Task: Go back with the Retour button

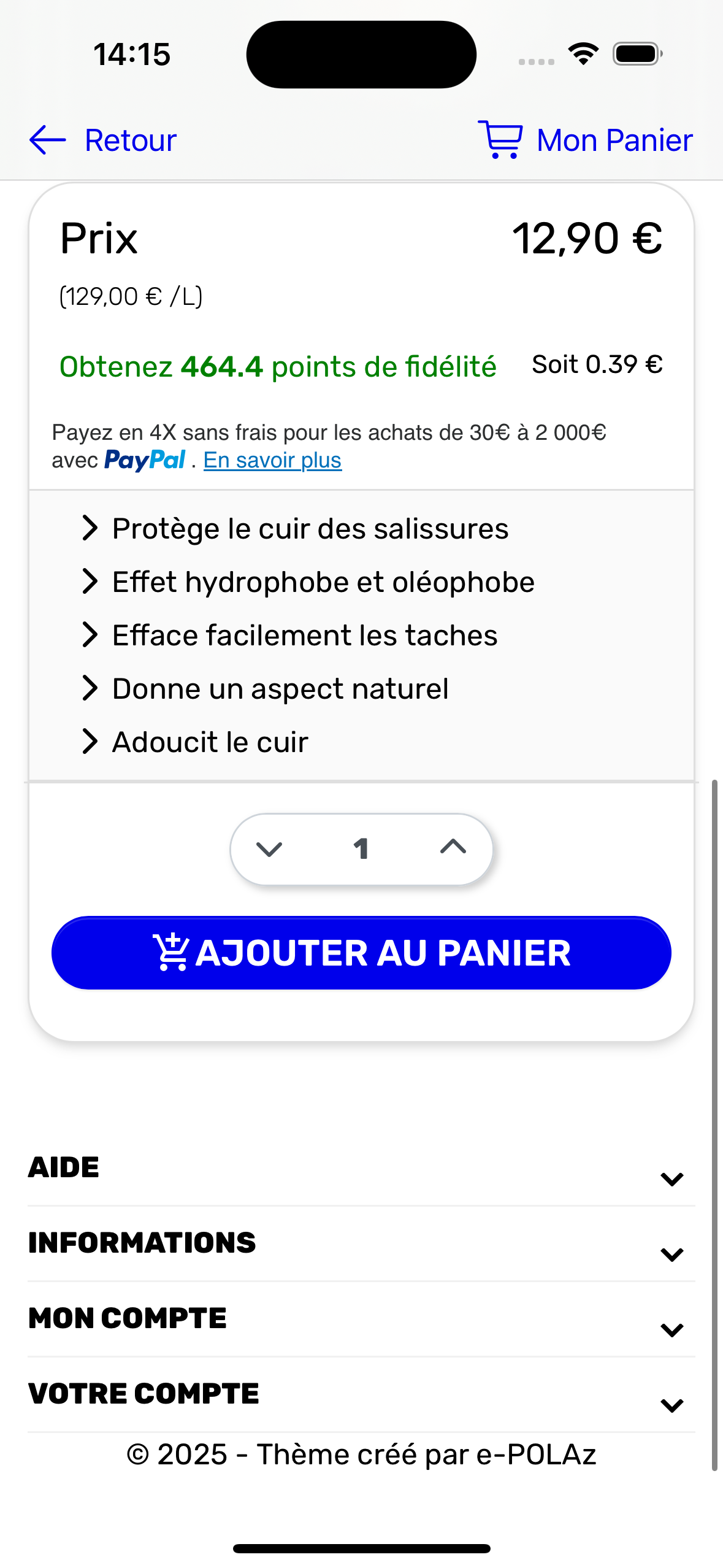Action: 103,140
